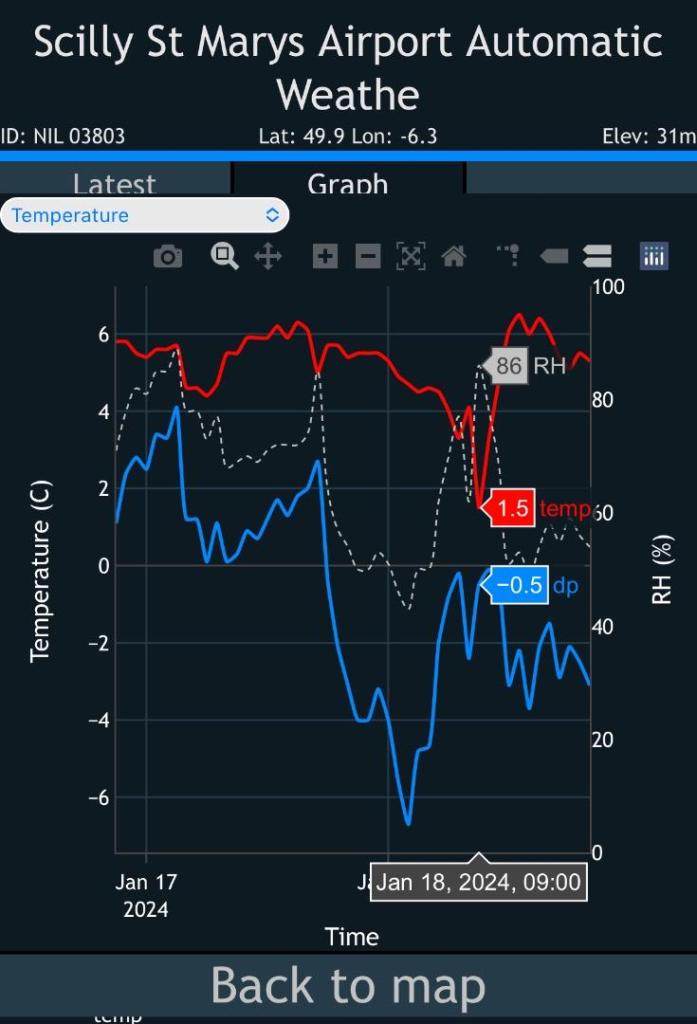Download plot as PNG with camera icon
Screen dimensions: 697x1024
coord(168,257)
